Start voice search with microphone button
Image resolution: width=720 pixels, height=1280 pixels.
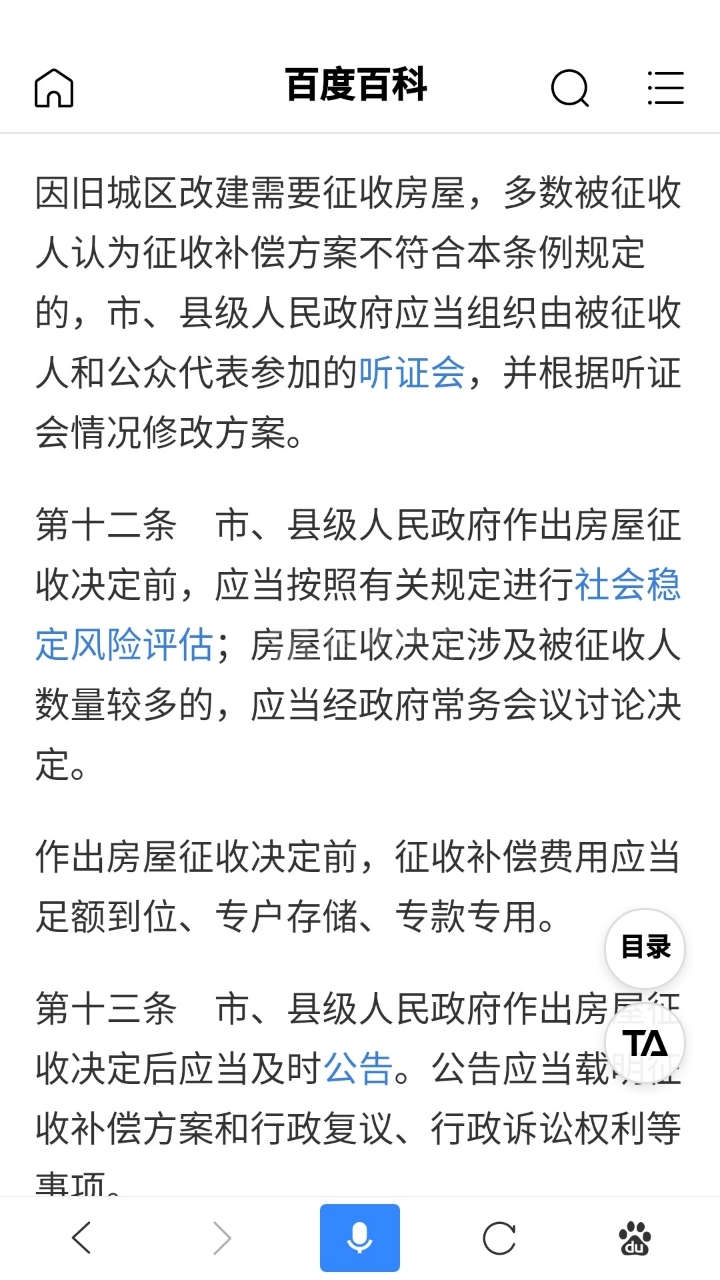point(360,1238)
